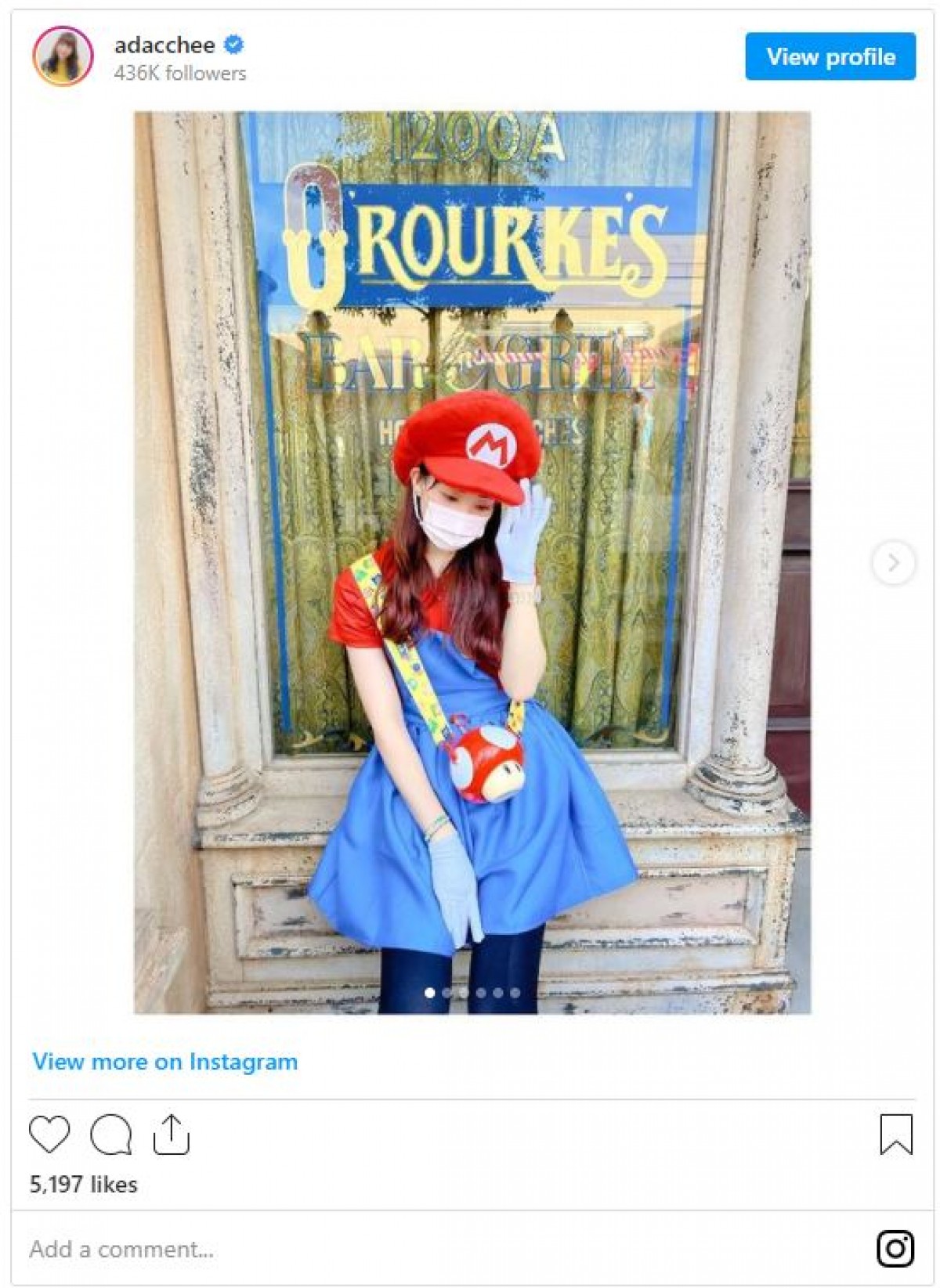Image resolution: width=940 pixels, height=1288 pixels.
Task: Open View more on Instagram link
Action: [165, 1062]
